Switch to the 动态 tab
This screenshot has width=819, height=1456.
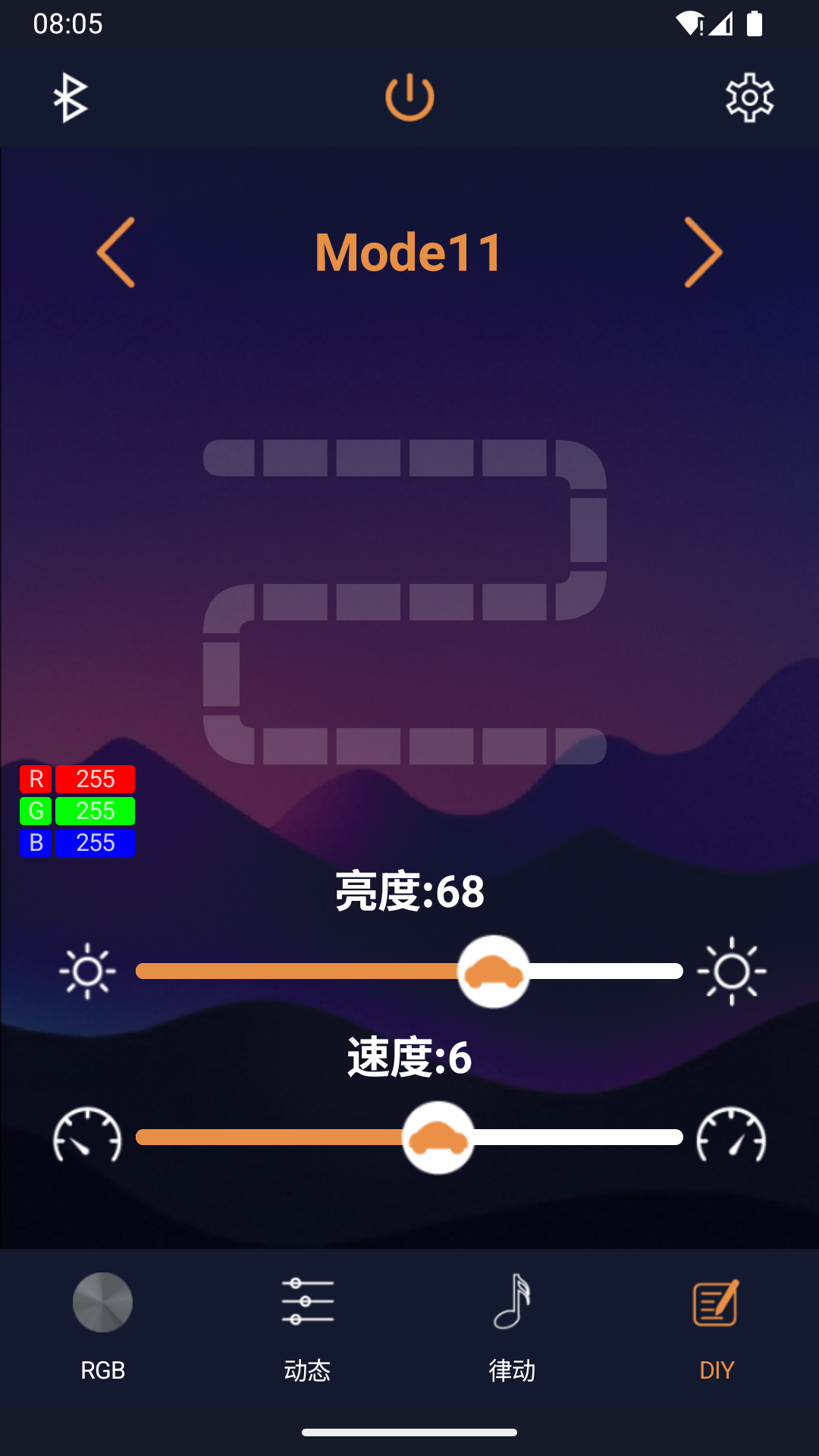[307, 1335]
